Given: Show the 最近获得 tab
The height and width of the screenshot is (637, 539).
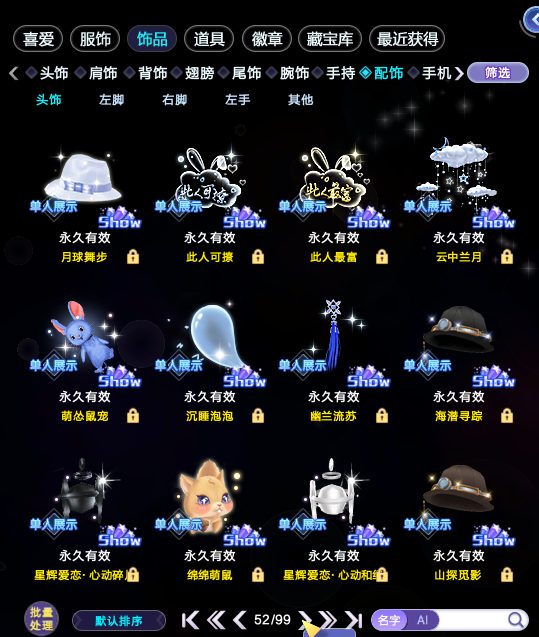Looking at the screenshot, I should (x=407, y=39).
